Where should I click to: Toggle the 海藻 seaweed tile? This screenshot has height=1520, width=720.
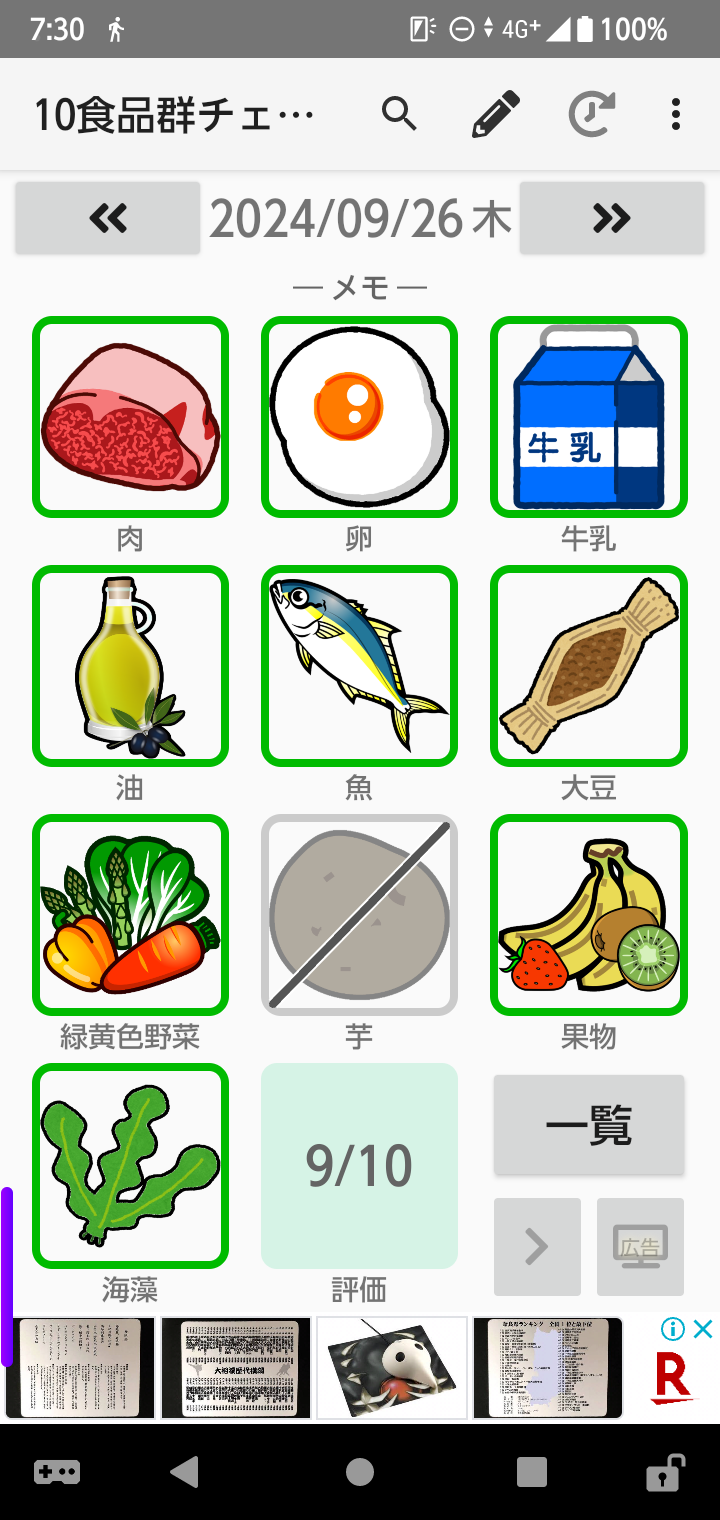point(130,1165)
